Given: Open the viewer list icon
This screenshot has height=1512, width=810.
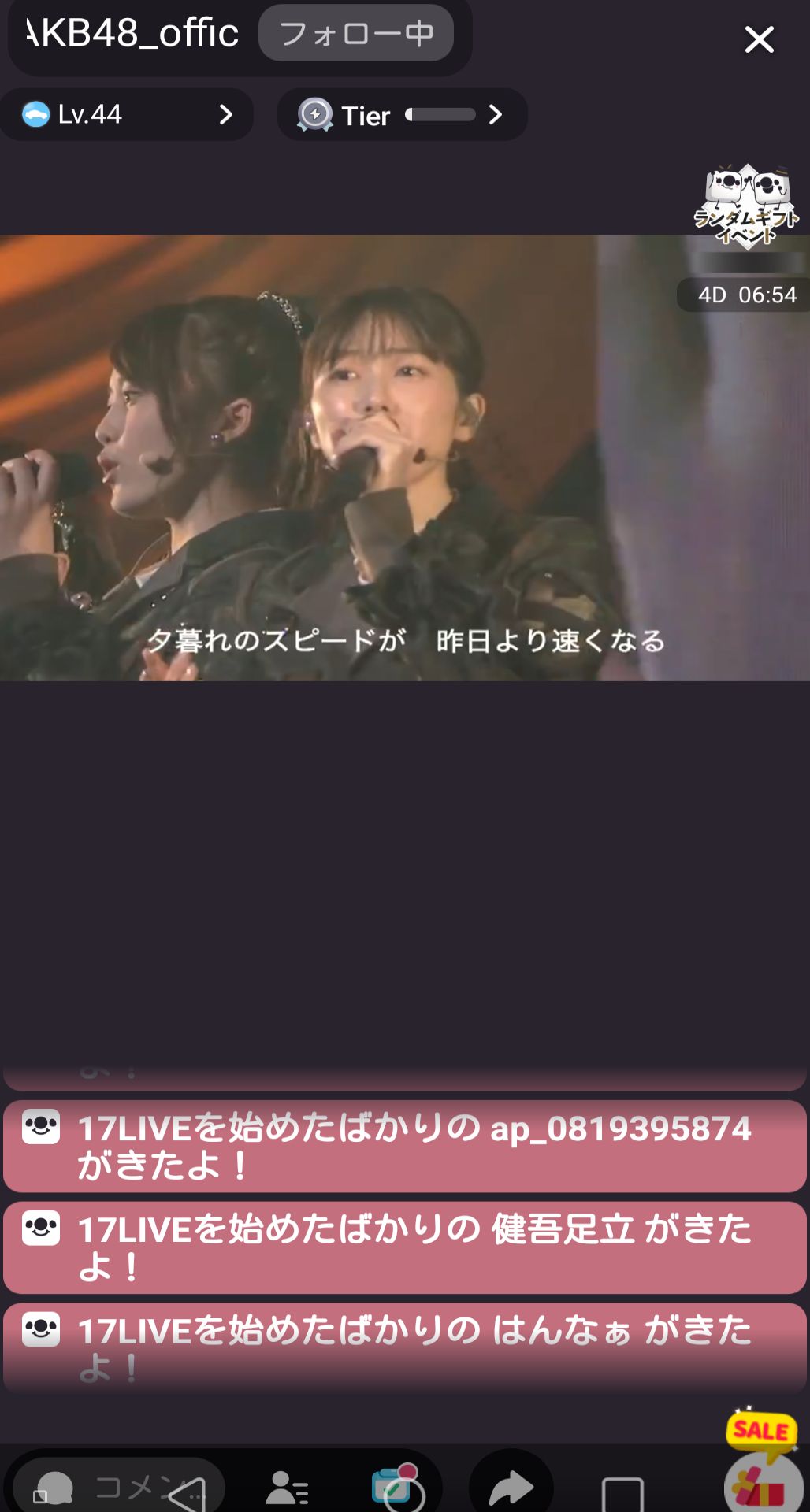Looking at the screenshot, I should click(x=287, y=1488).
